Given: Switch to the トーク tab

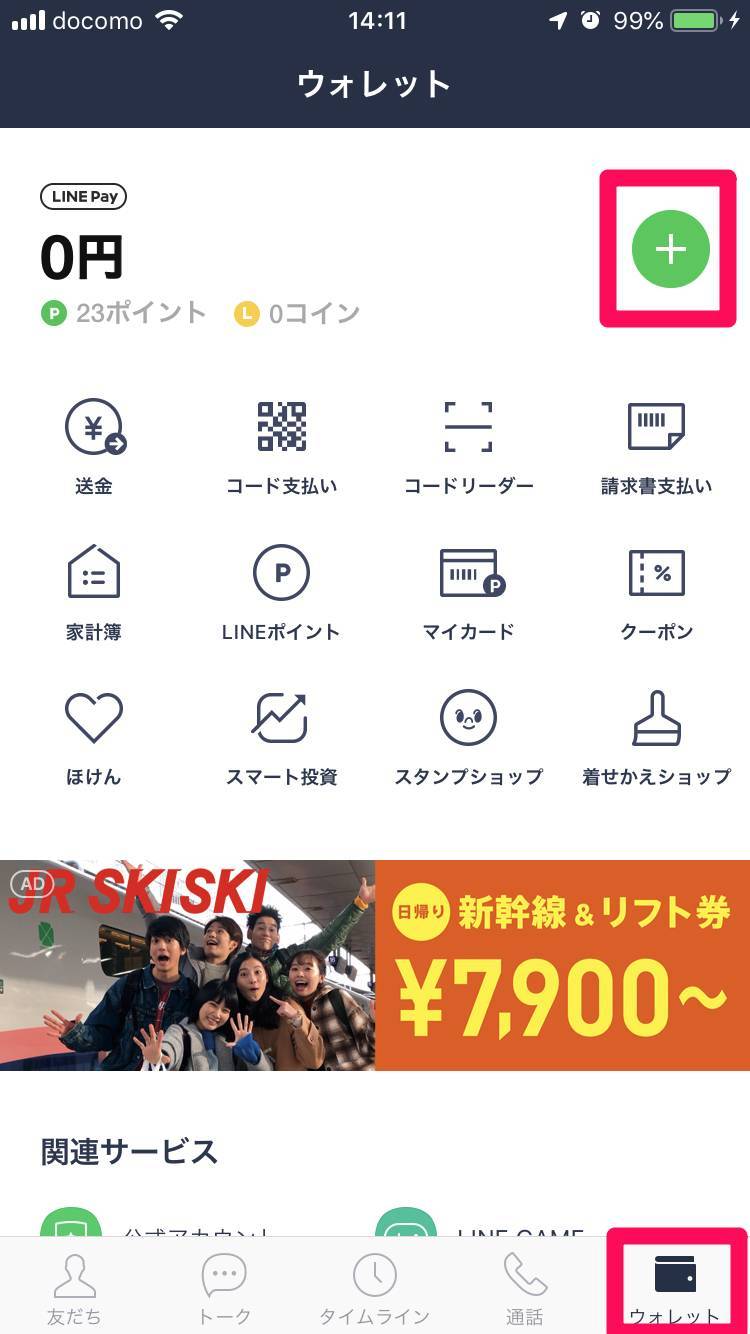Looking at the screenshot, I should click(224, 1288).
